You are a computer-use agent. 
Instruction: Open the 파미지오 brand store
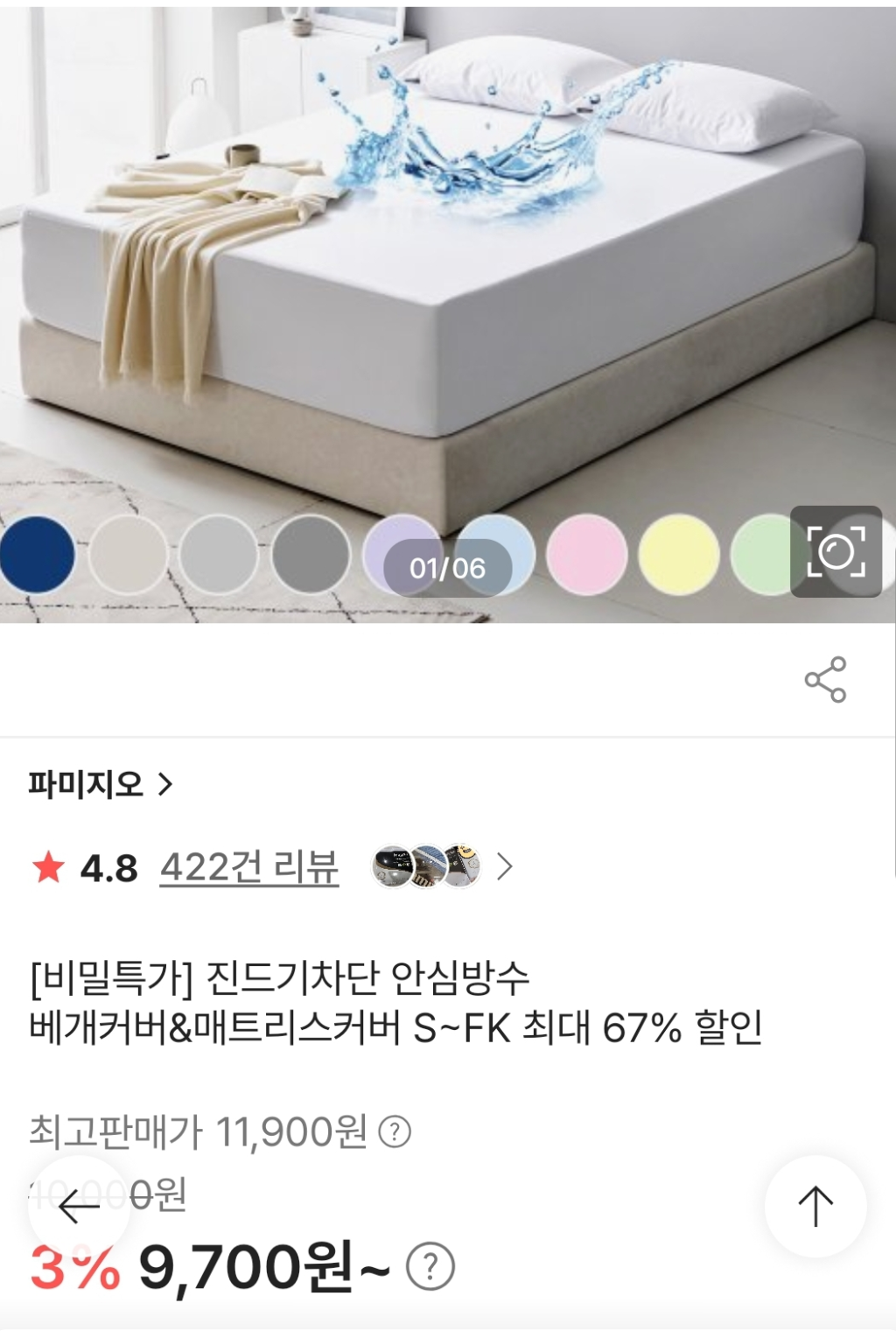click(101, 784)
